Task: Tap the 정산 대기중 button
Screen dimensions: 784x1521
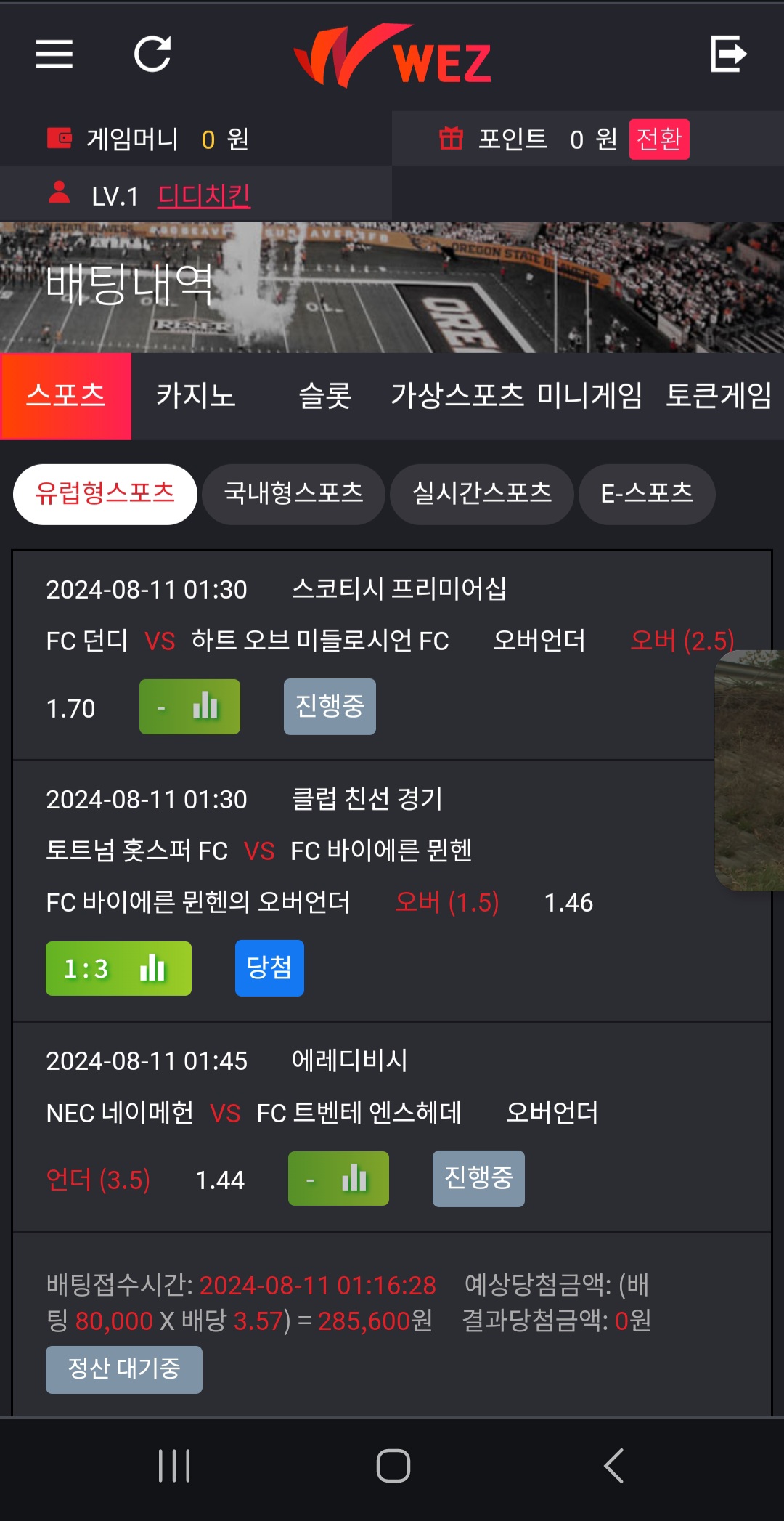Action: tap(124, 1369)
